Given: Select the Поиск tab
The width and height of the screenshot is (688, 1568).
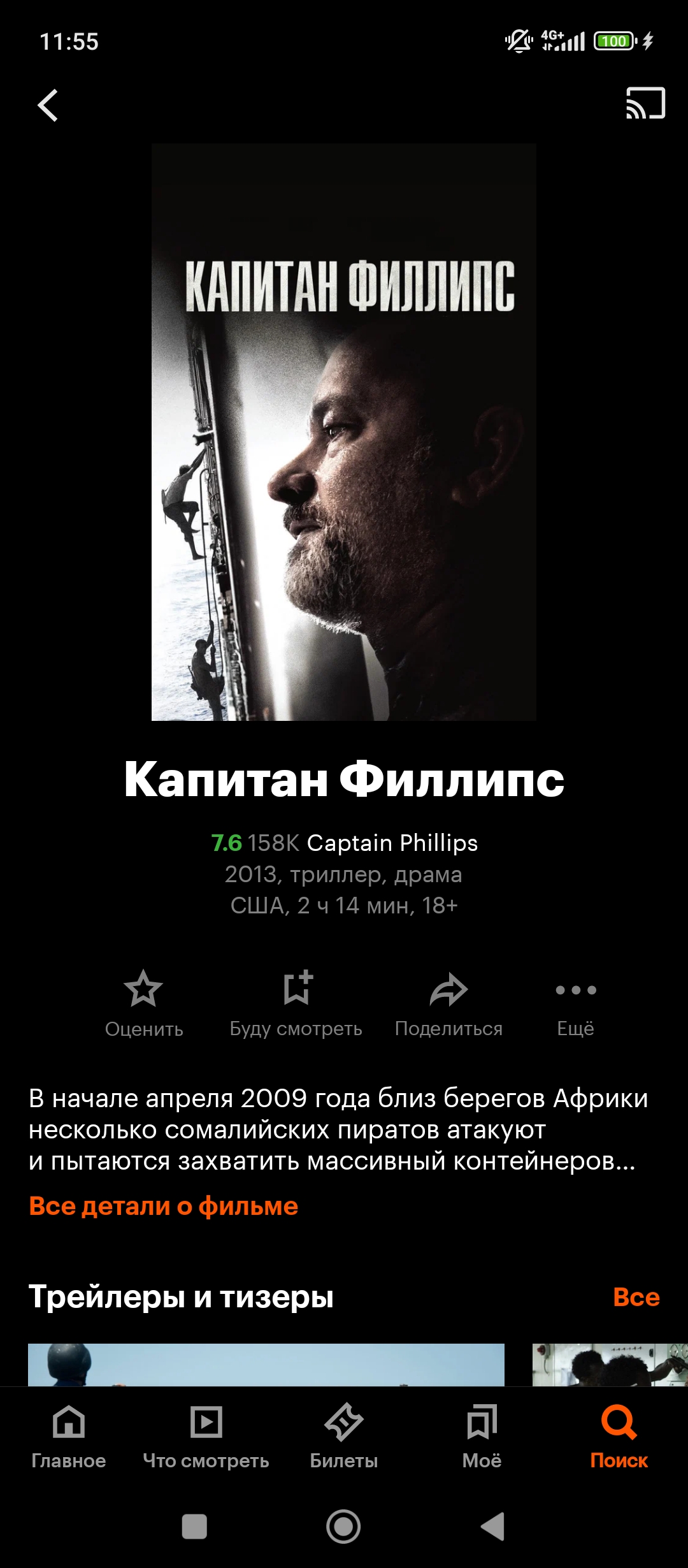Looking at the screenshot, I should (619, 1438).
